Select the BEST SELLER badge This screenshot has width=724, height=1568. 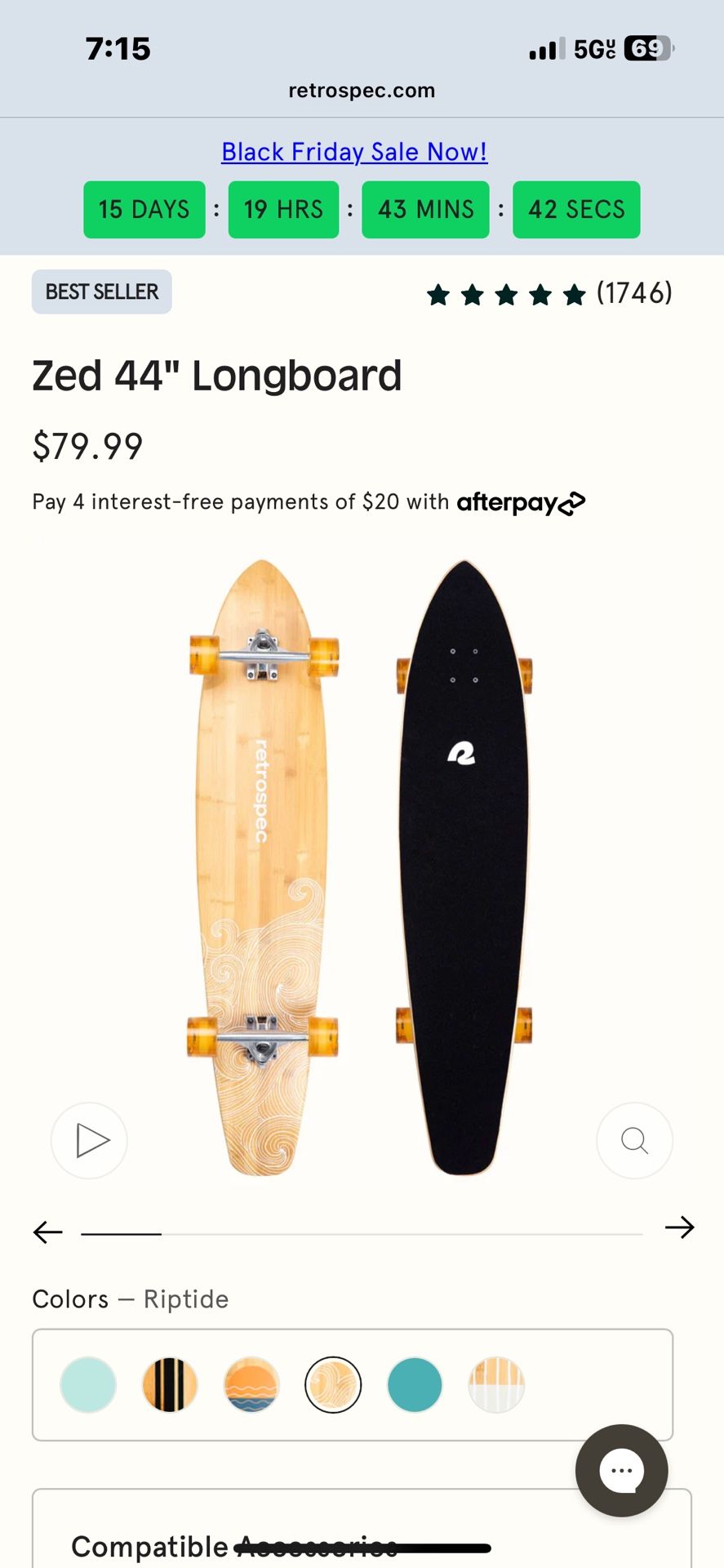pos(101,292)
